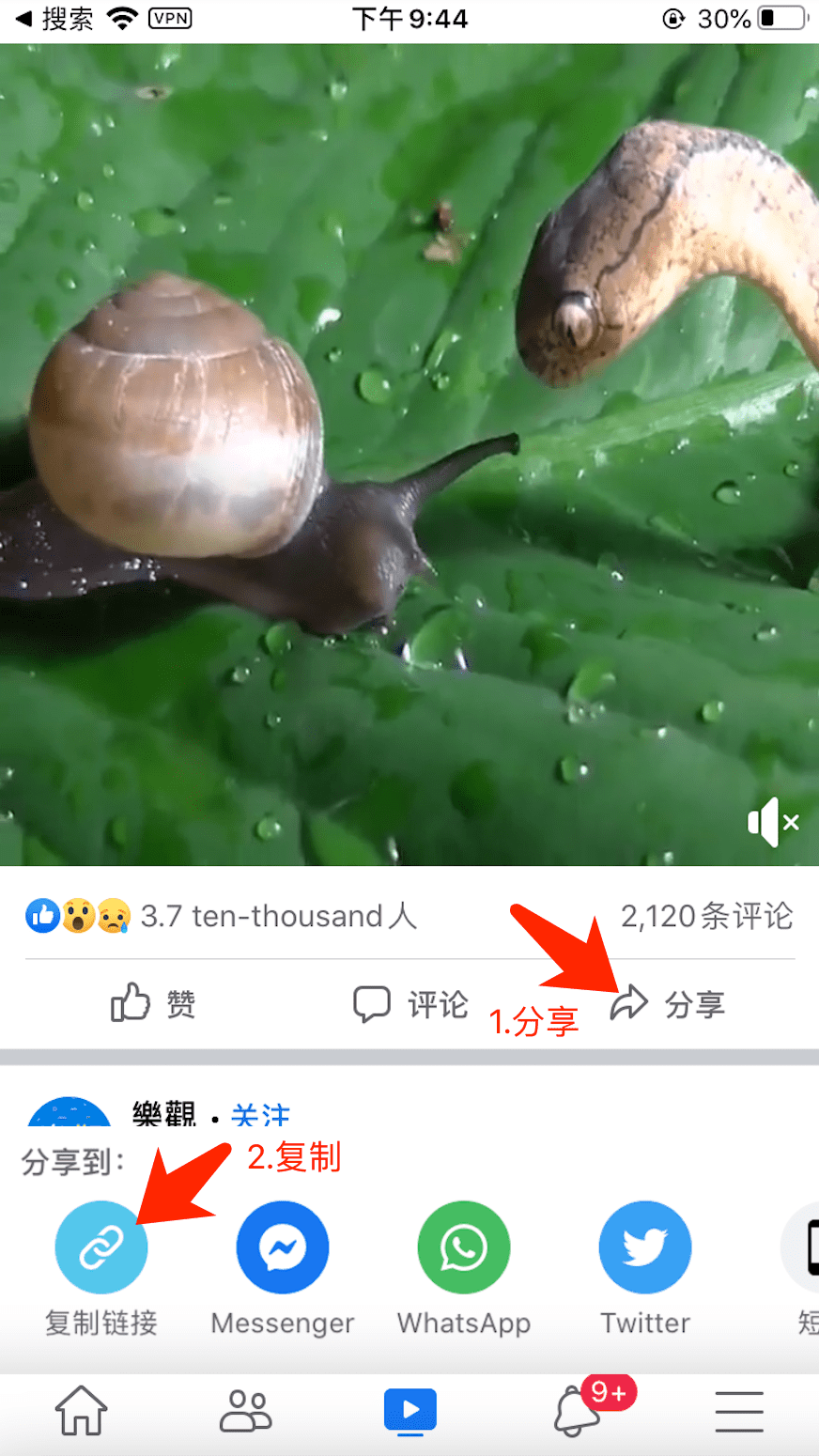Switch to the Watch video tab

(x=410, y=1411)
